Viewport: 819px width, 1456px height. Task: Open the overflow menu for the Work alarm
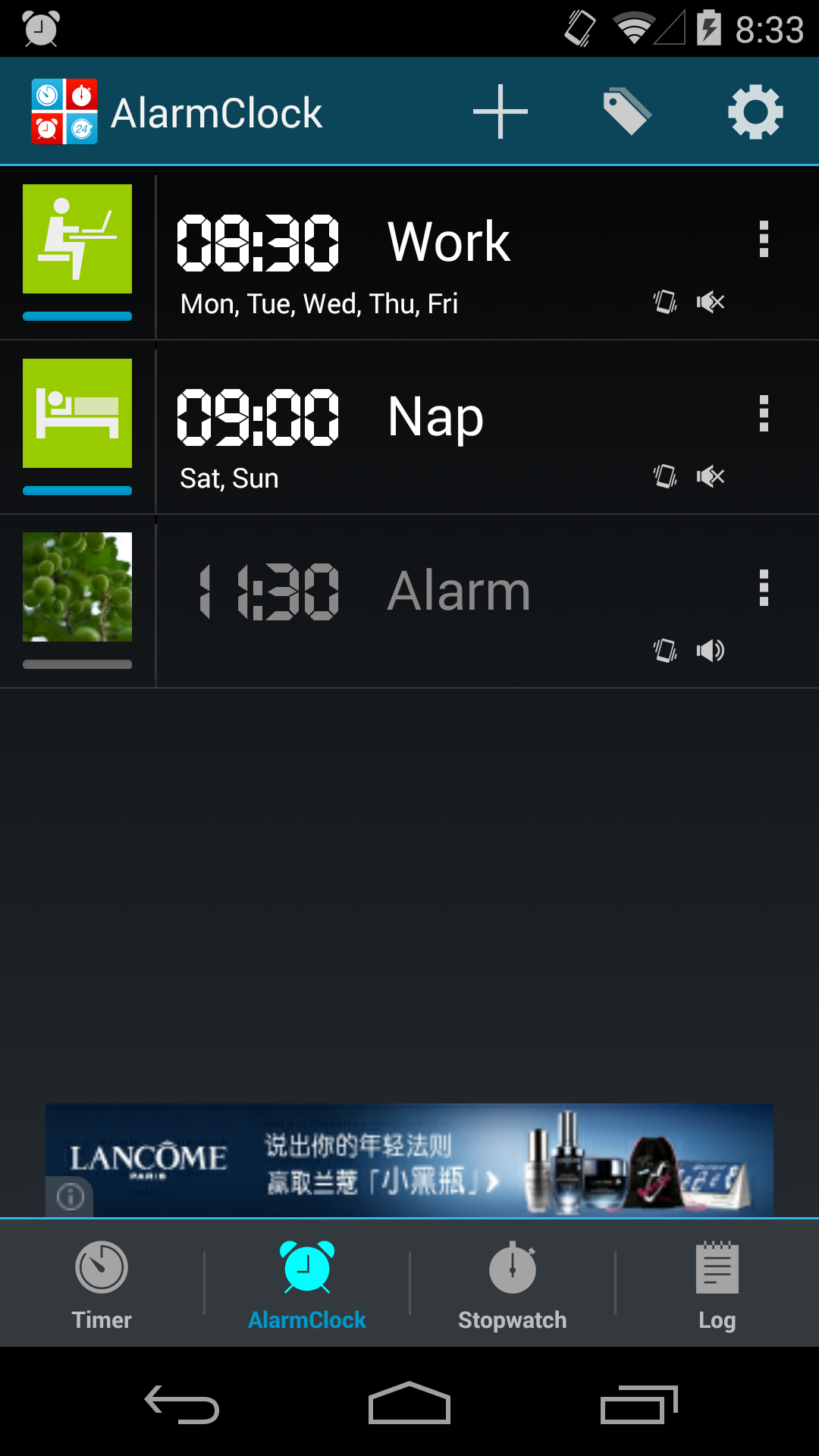pos(764,241)
